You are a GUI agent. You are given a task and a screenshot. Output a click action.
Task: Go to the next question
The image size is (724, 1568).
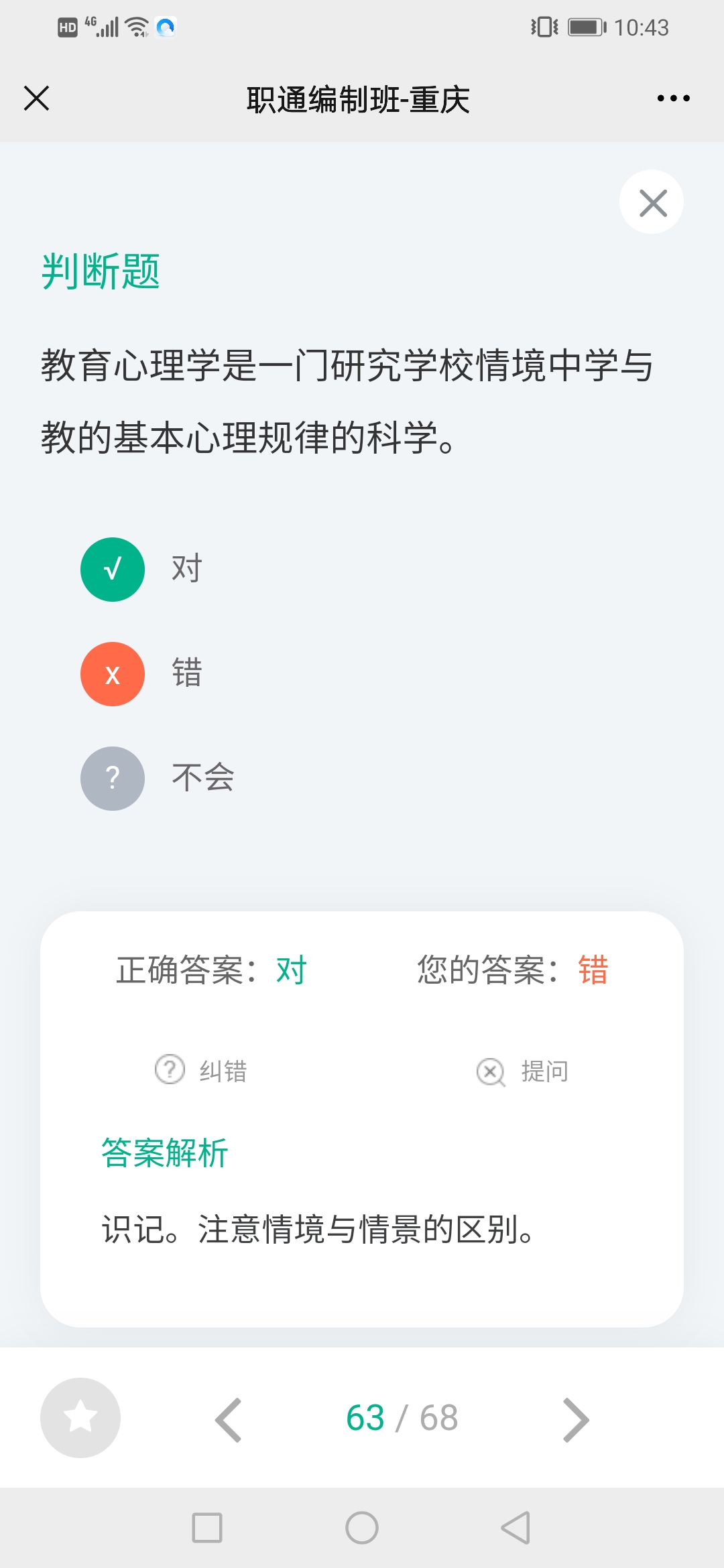point(576,1419)
